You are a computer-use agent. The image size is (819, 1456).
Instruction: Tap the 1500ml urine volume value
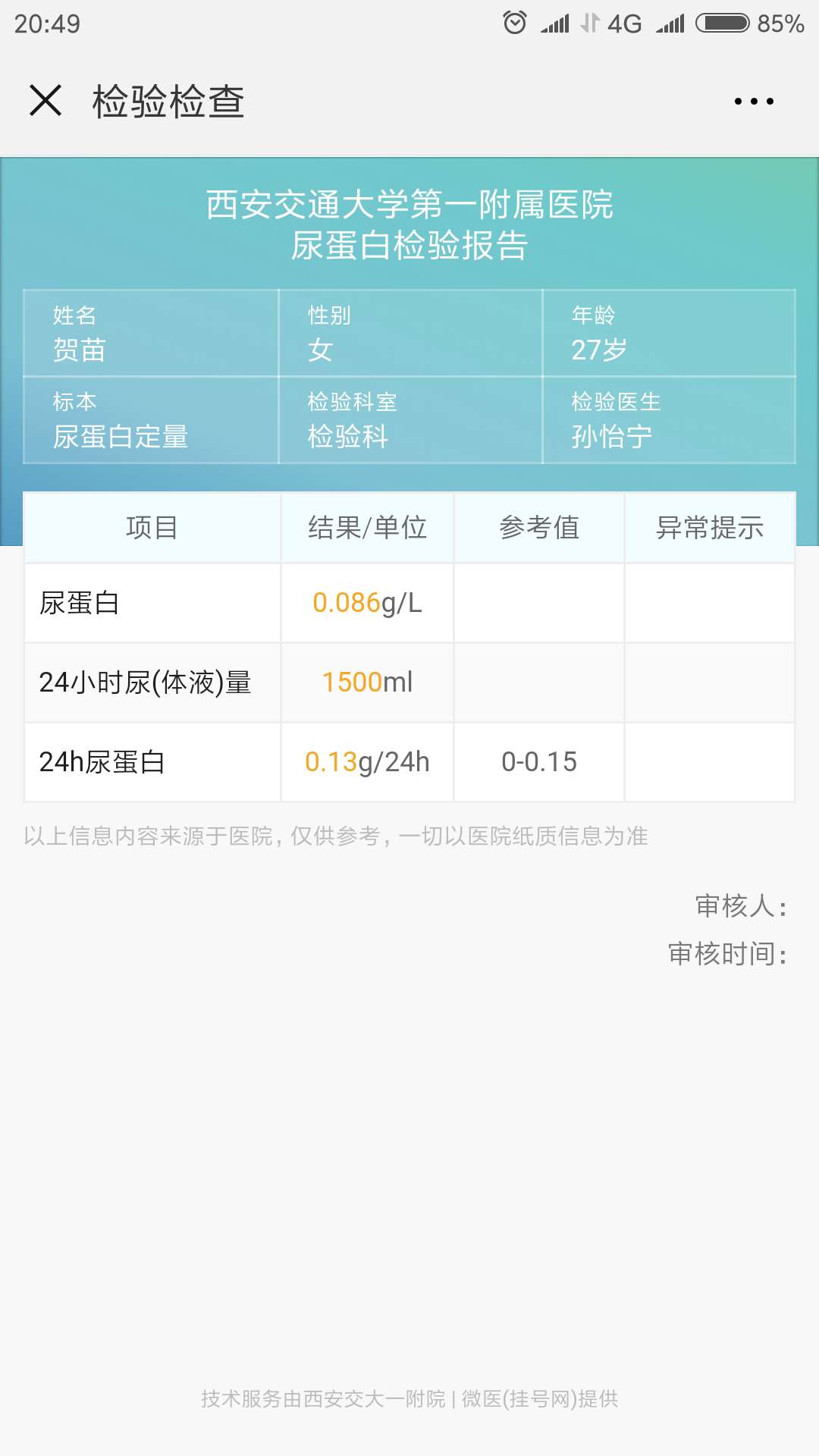click(367, 682)
